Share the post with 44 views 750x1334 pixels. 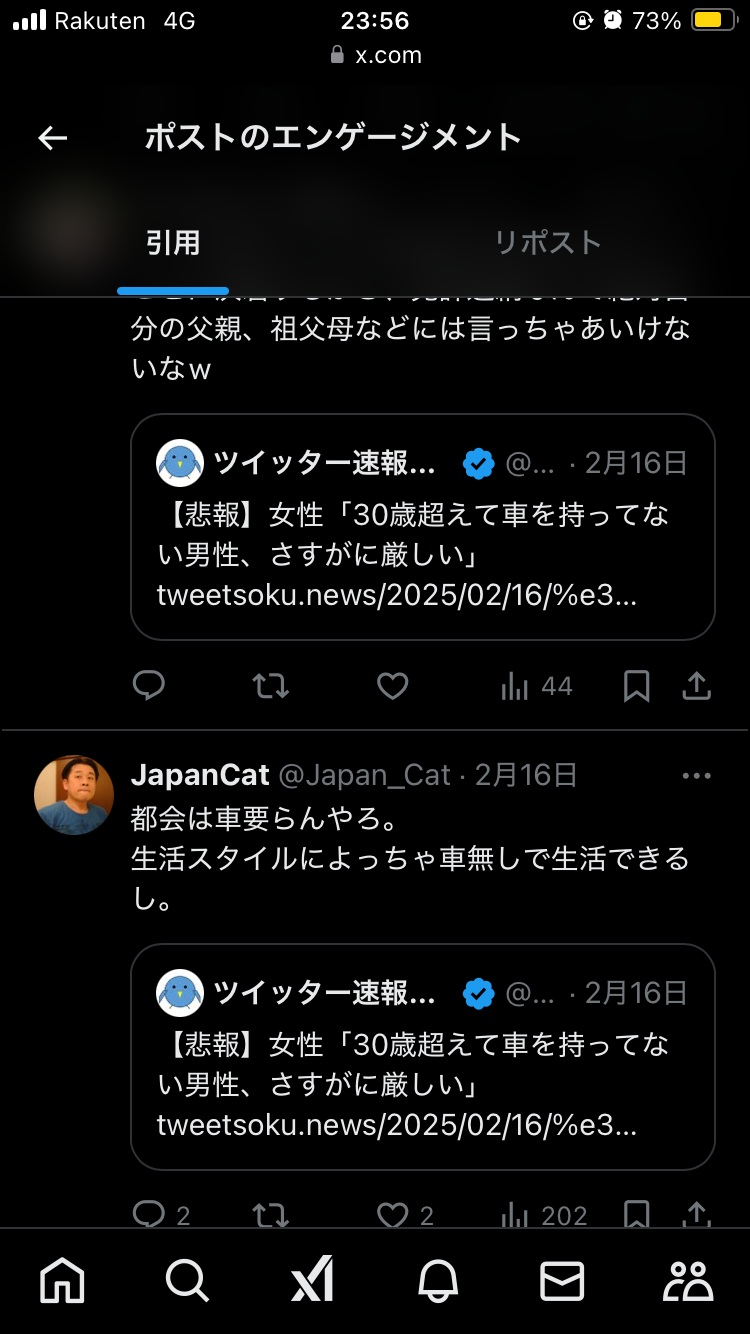(x=696, y=685)
